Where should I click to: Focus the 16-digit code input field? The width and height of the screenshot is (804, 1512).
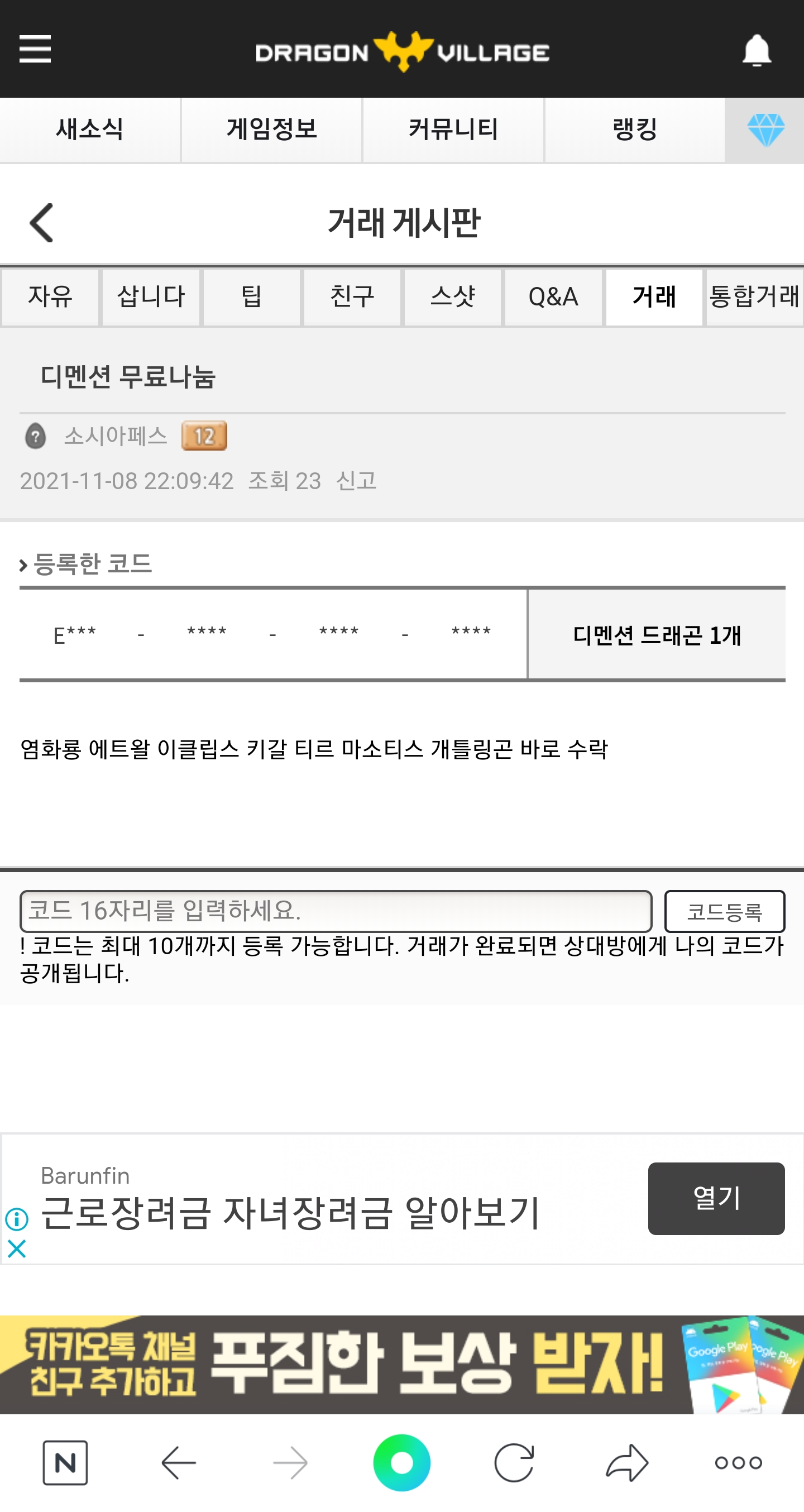pyautogui.click(x=336, y=911)
